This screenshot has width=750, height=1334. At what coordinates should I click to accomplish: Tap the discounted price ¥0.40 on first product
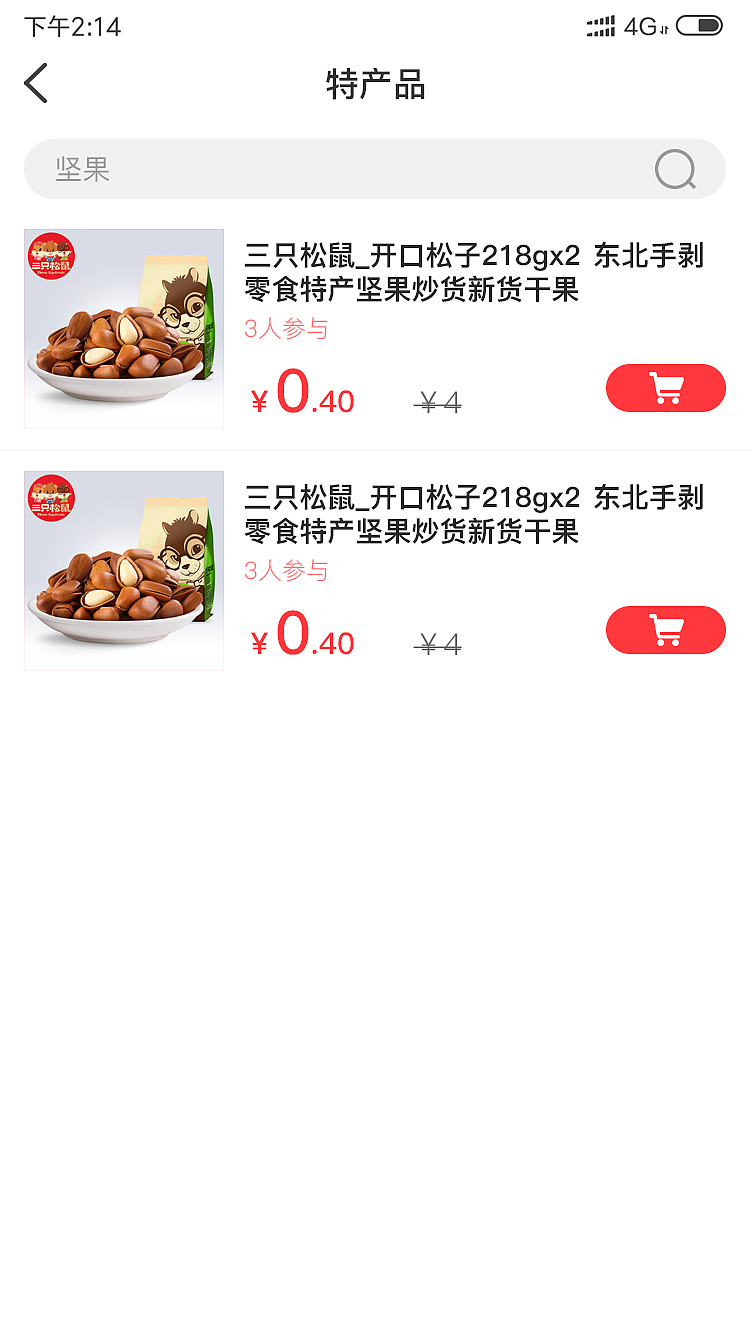click(x=301, y=398)
